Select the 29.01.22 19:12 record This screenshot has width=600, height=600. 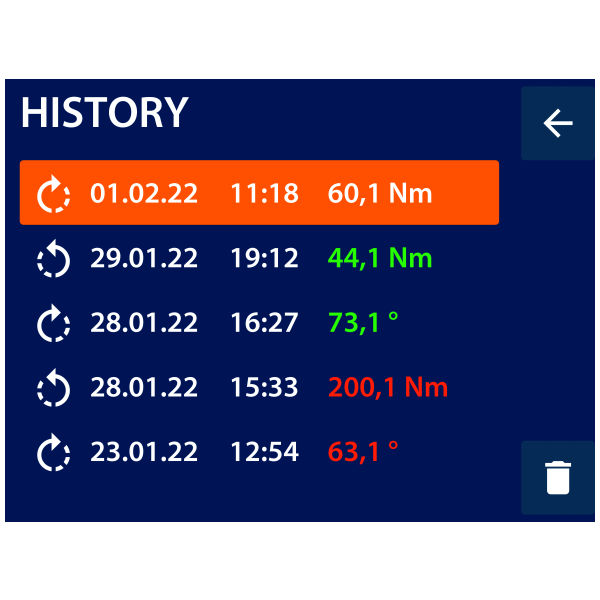(x=259, y=258)
